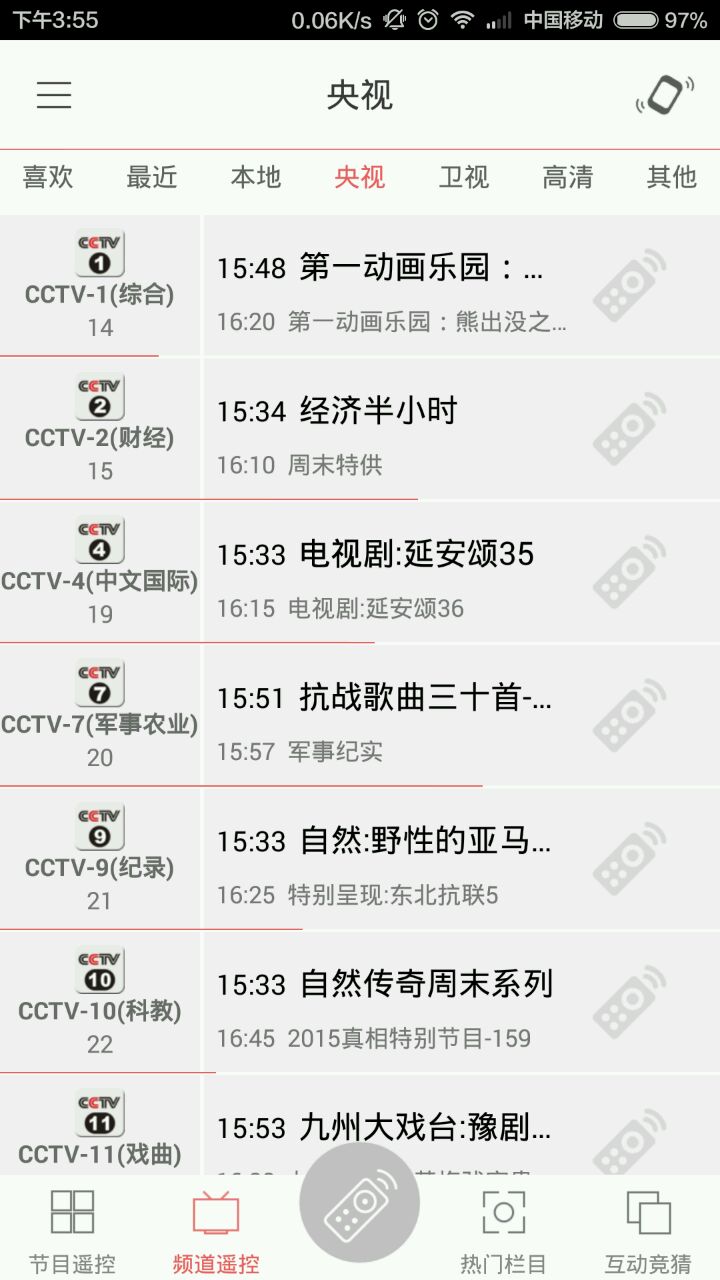The height and width of the screenshot is (1280, 720).
Task: Go to 节目遥控 in bottom navigation
Action: point(72,1231)
